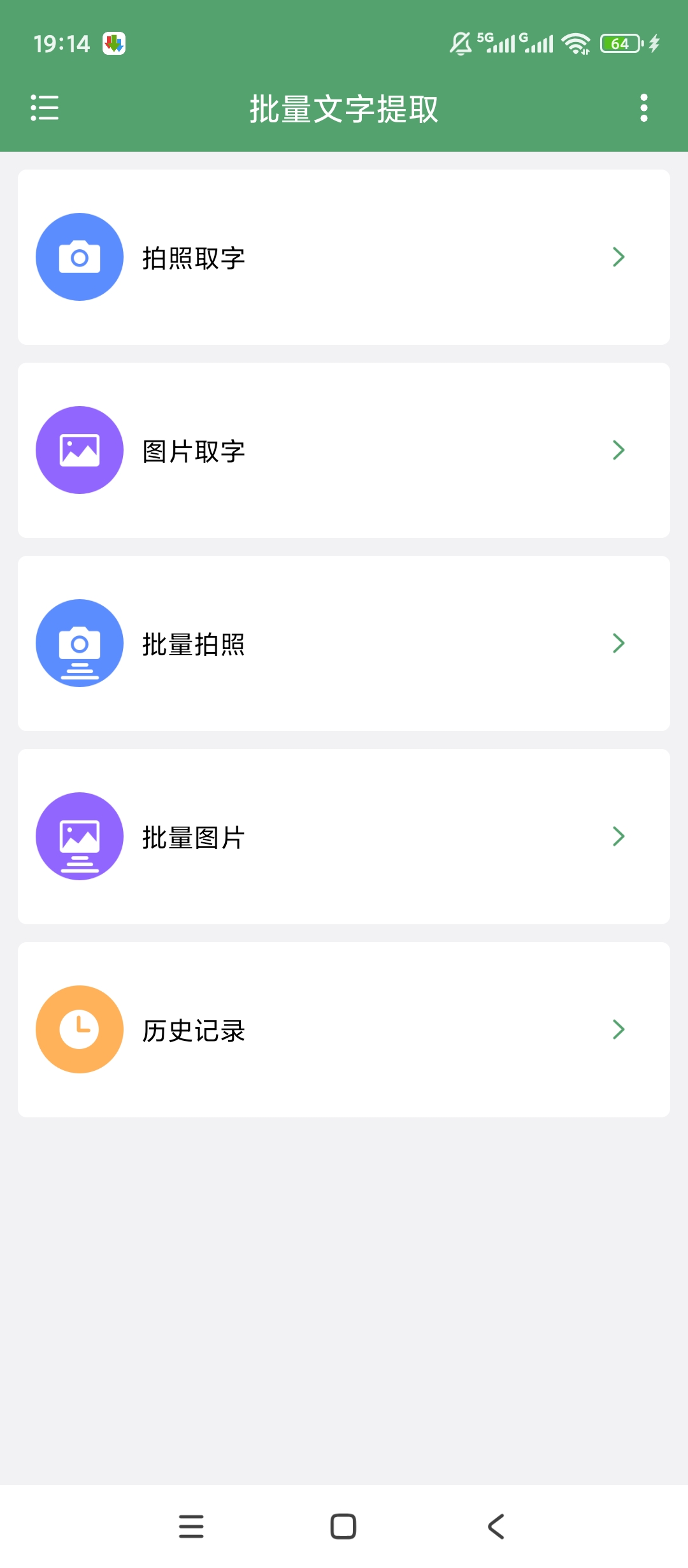Viewport: 688px width, 1568px height.
Task: Click the batch camera icon for 批量拍照
Action: [79, 643]
